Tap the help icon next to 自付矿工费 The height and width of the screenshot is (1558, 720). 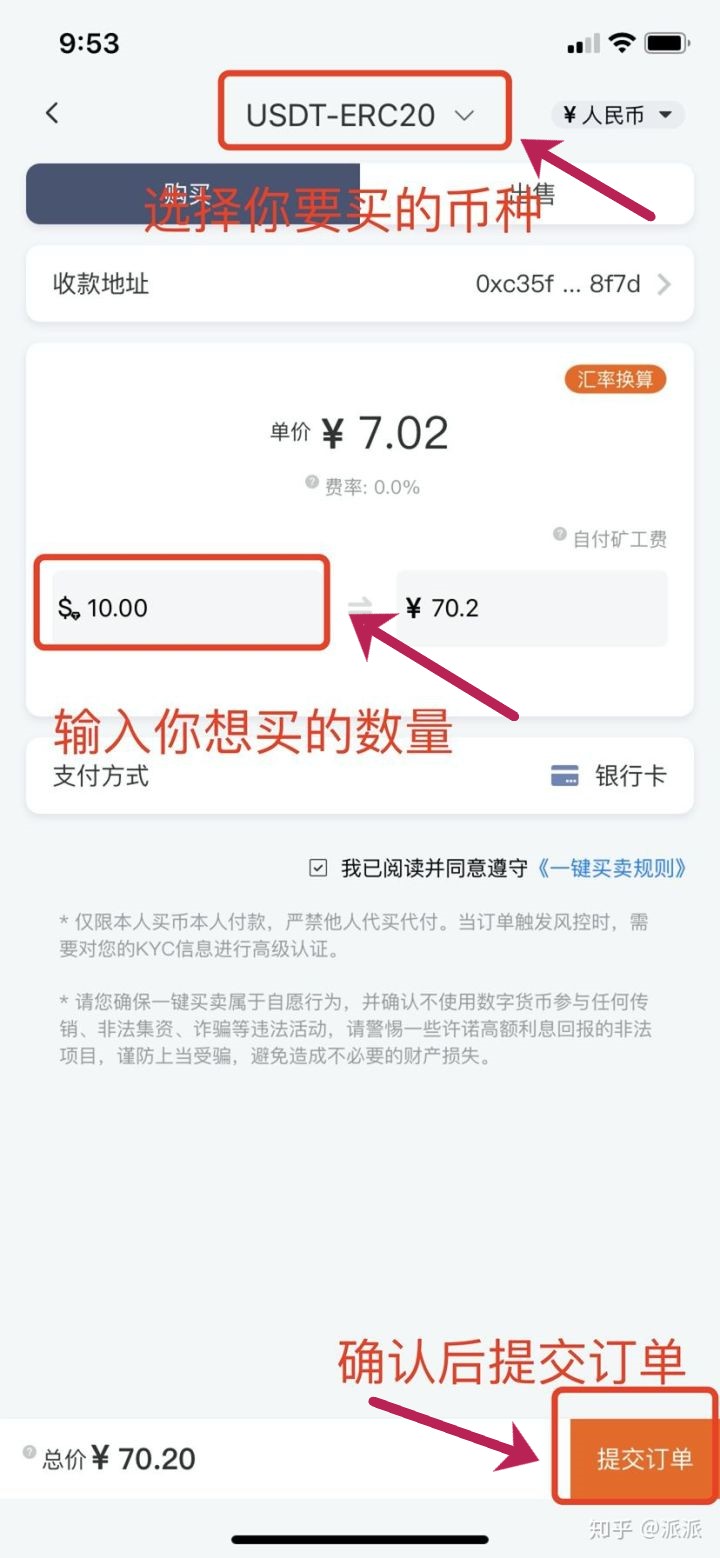pyautogui.click(x=560, y=536)
